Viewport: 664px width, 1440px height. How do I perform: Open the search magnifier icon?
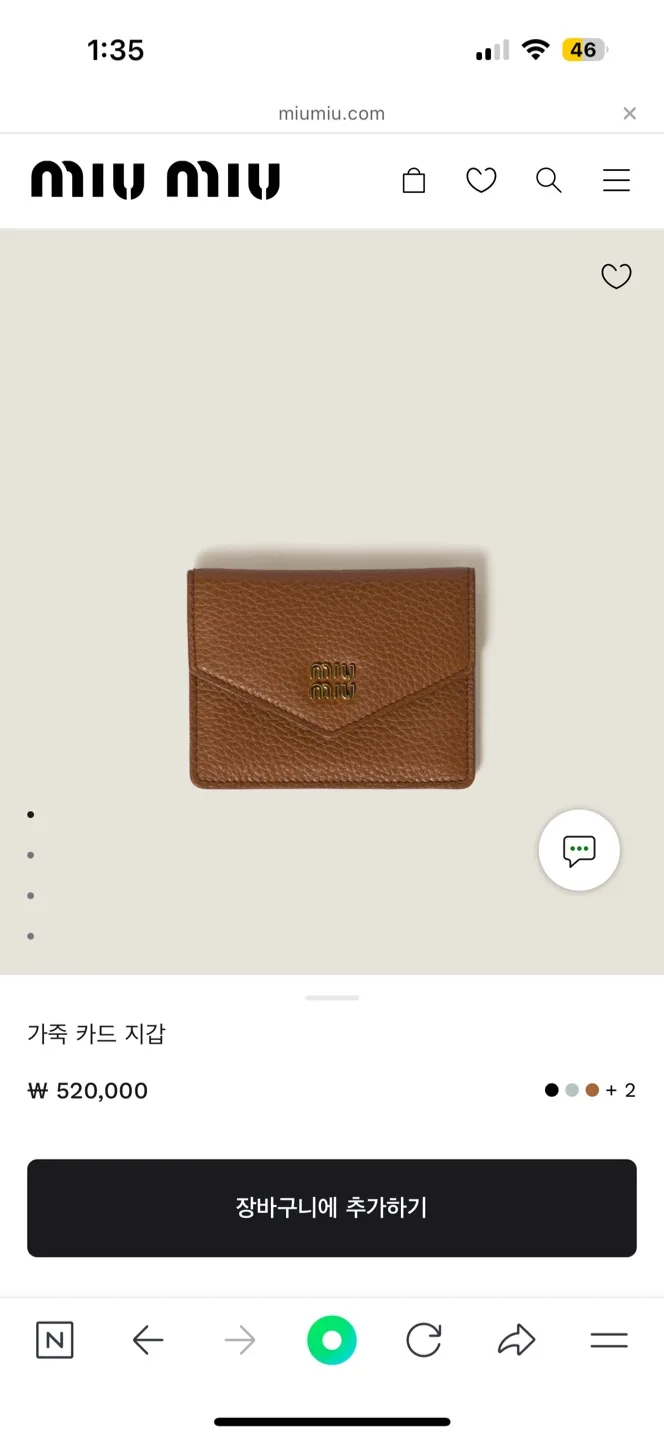548,181
